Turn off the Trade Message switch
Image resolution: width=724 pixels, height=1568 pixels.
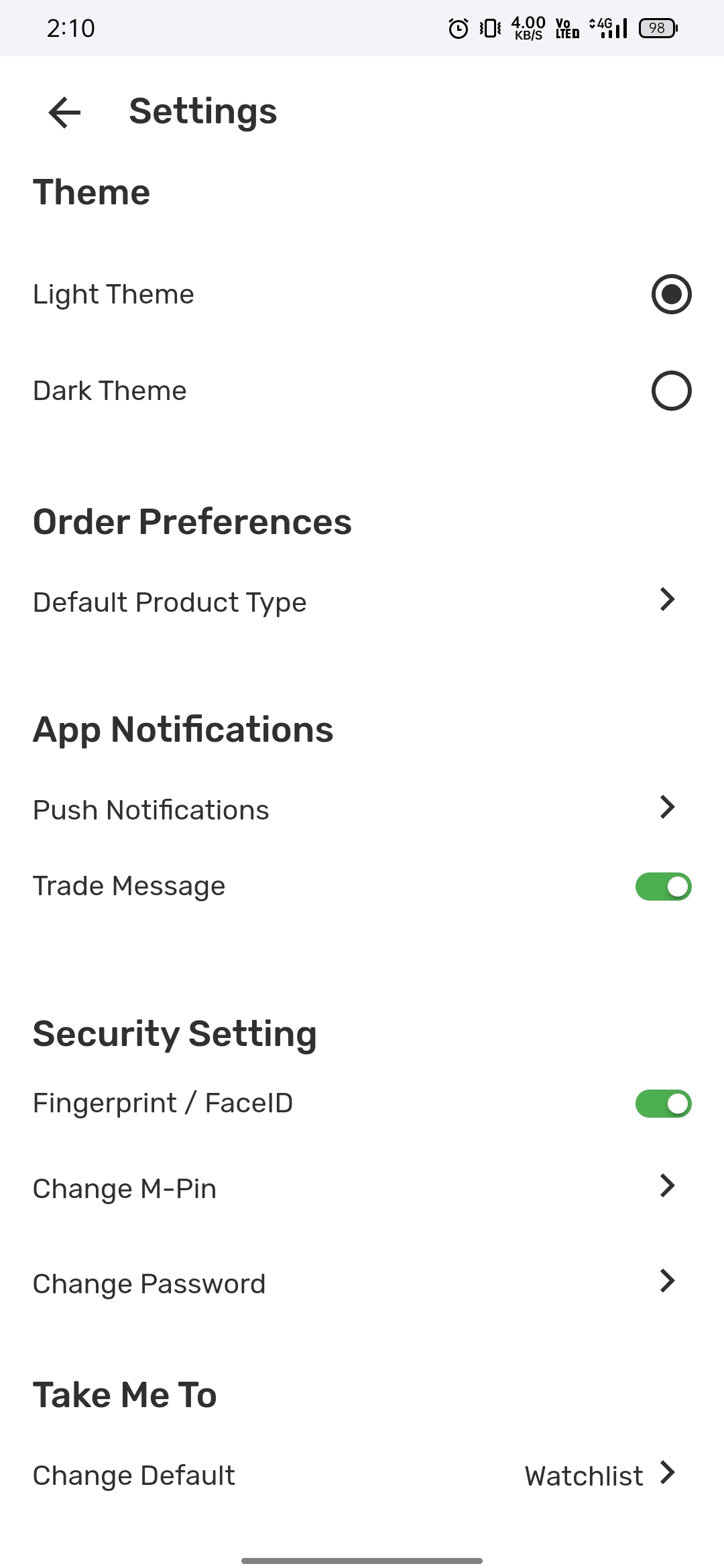[663, 887]
